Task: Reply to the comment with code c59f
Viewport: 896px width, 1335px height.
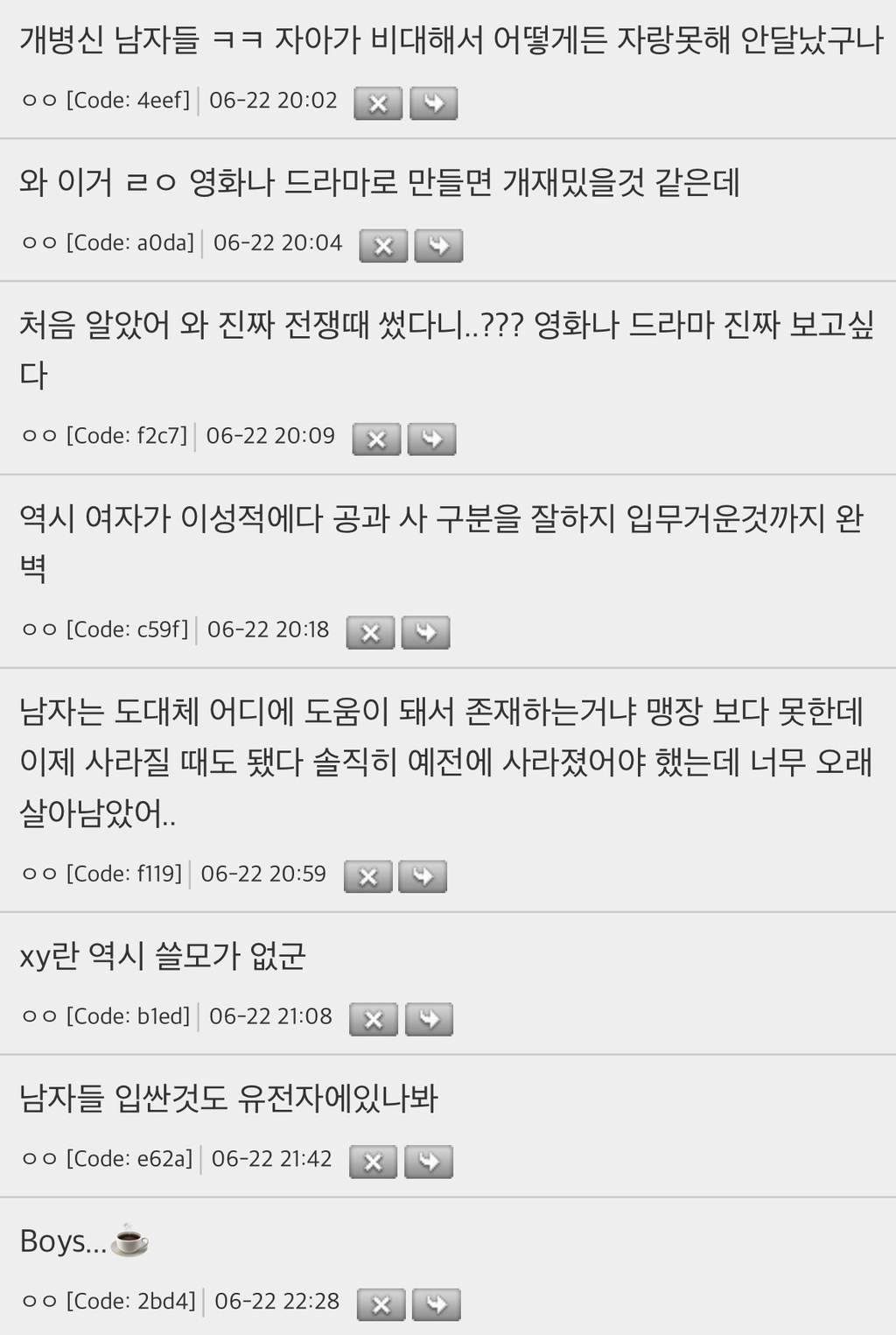Action: click(425, 632)
